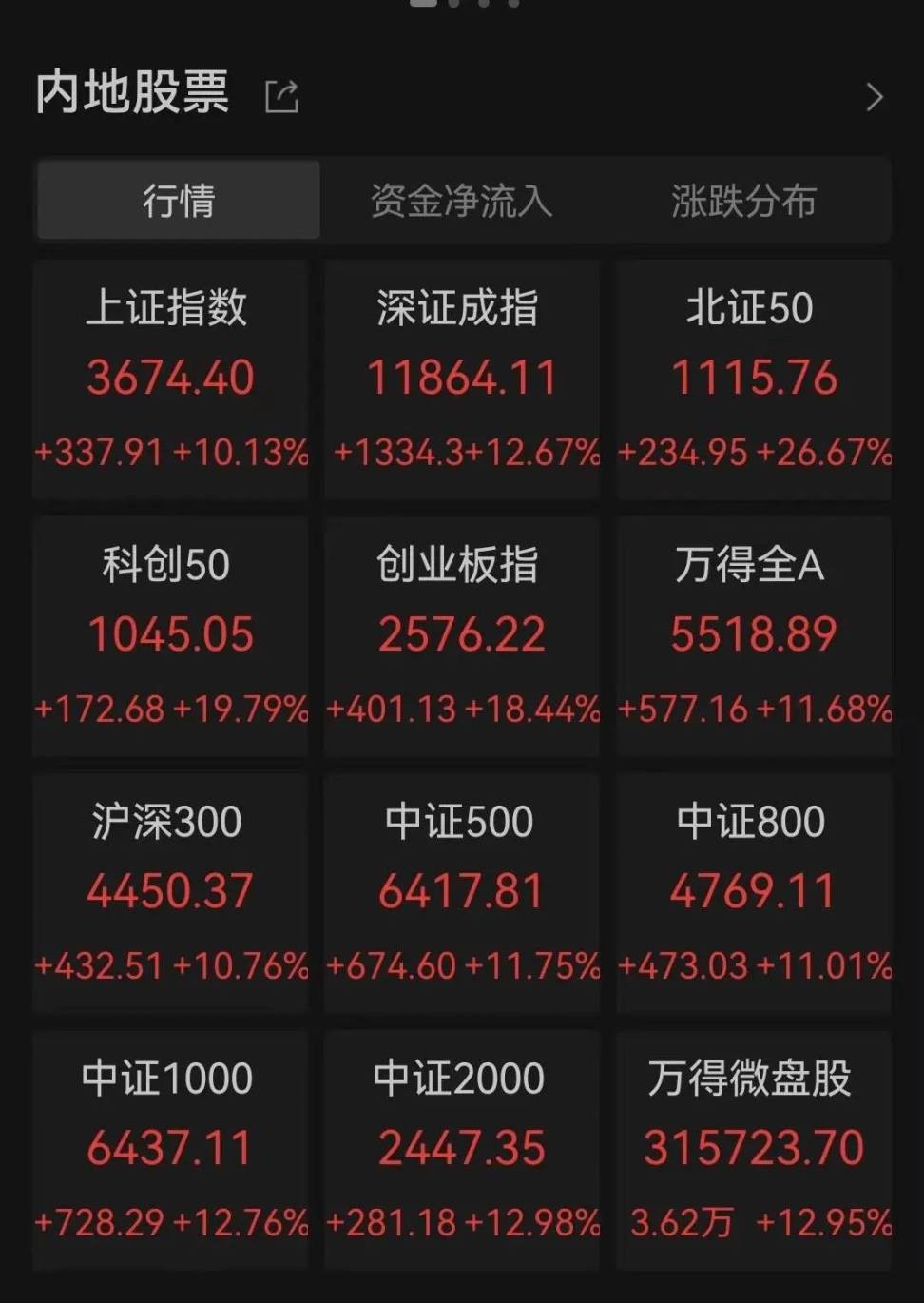Open the 中证800 index card

click(754, 892)
